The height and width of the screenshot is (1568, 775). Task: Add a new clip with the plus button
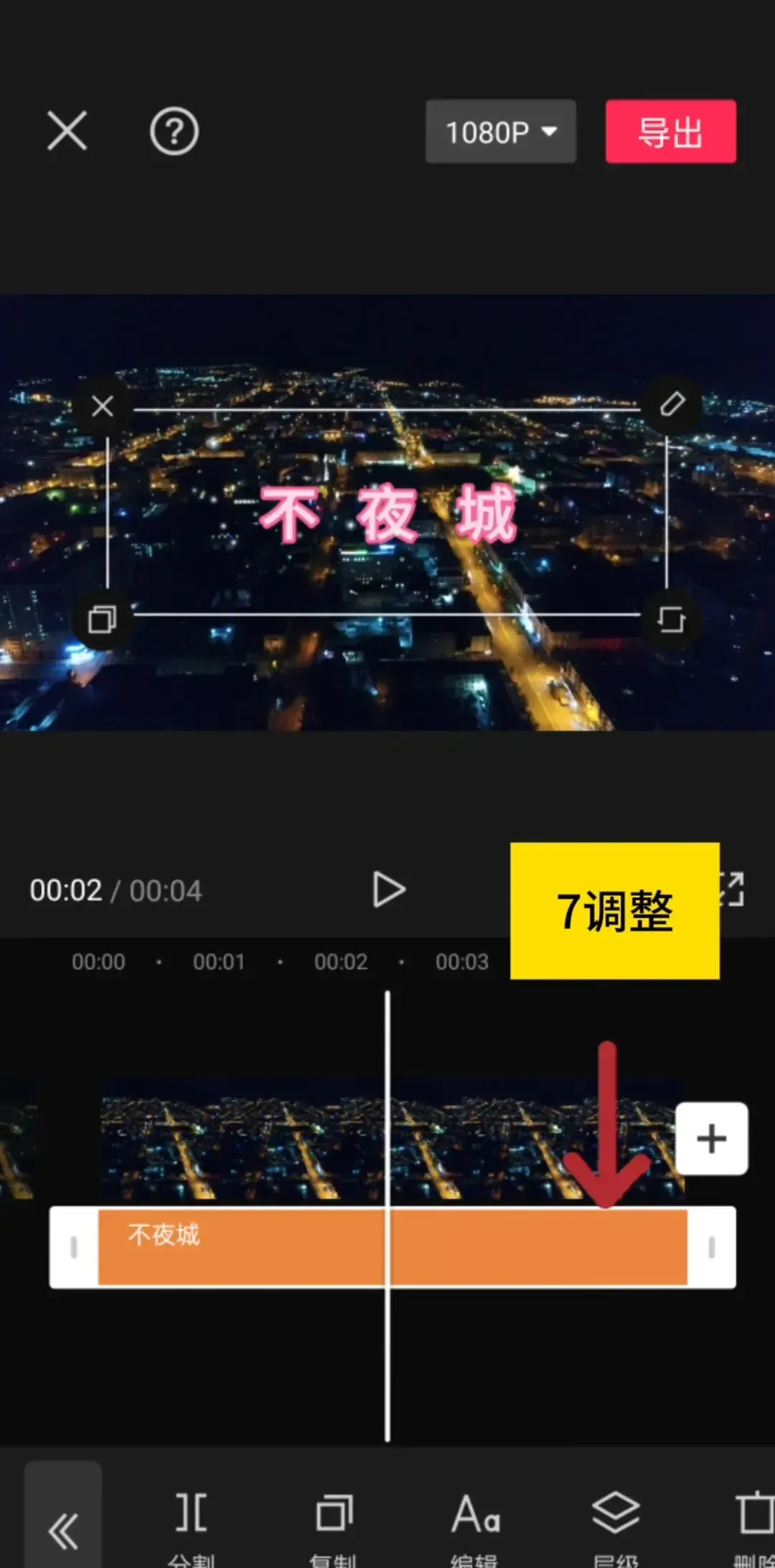click(x=711, y=1139)
